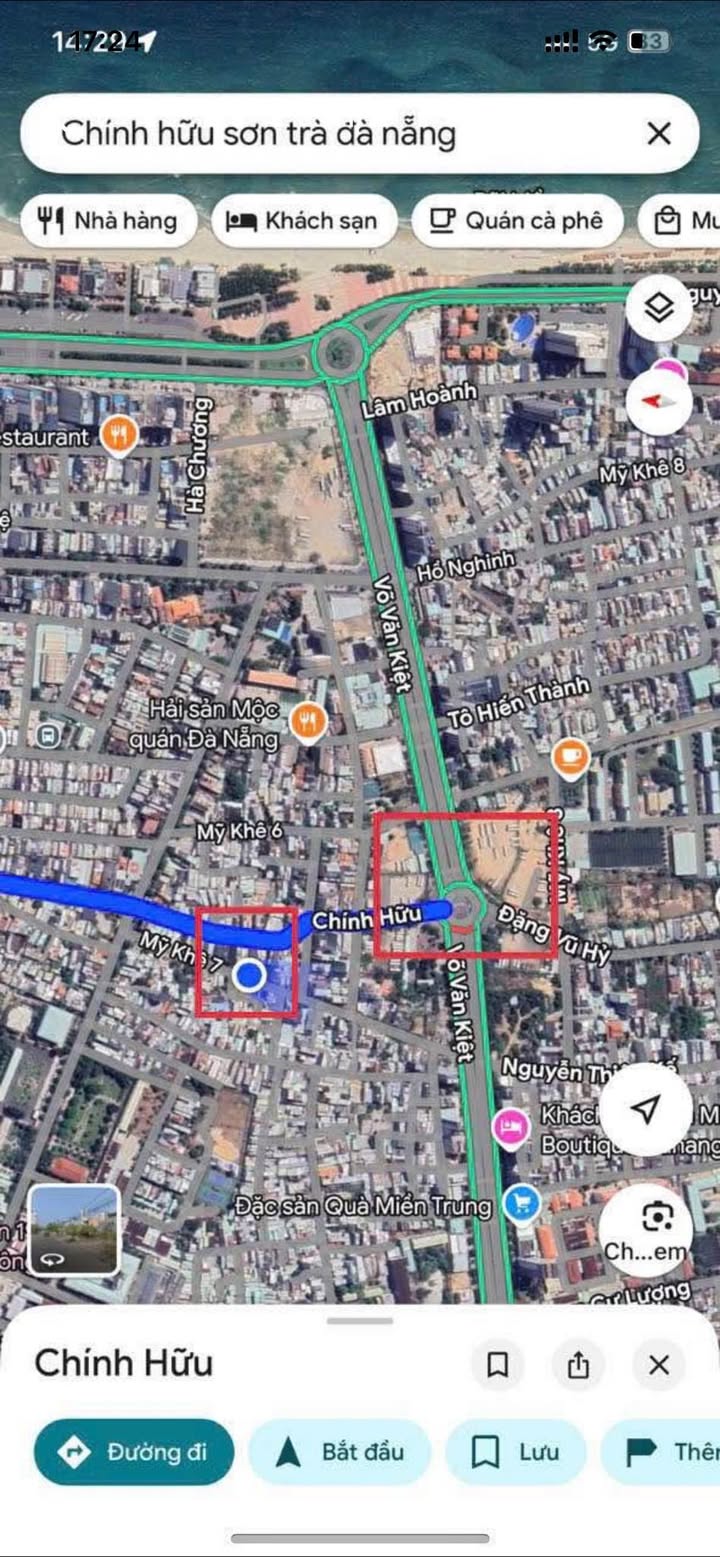This screenshot has height=1557, width=720.
Task: Center map on my location
Action: [648, 1109]
